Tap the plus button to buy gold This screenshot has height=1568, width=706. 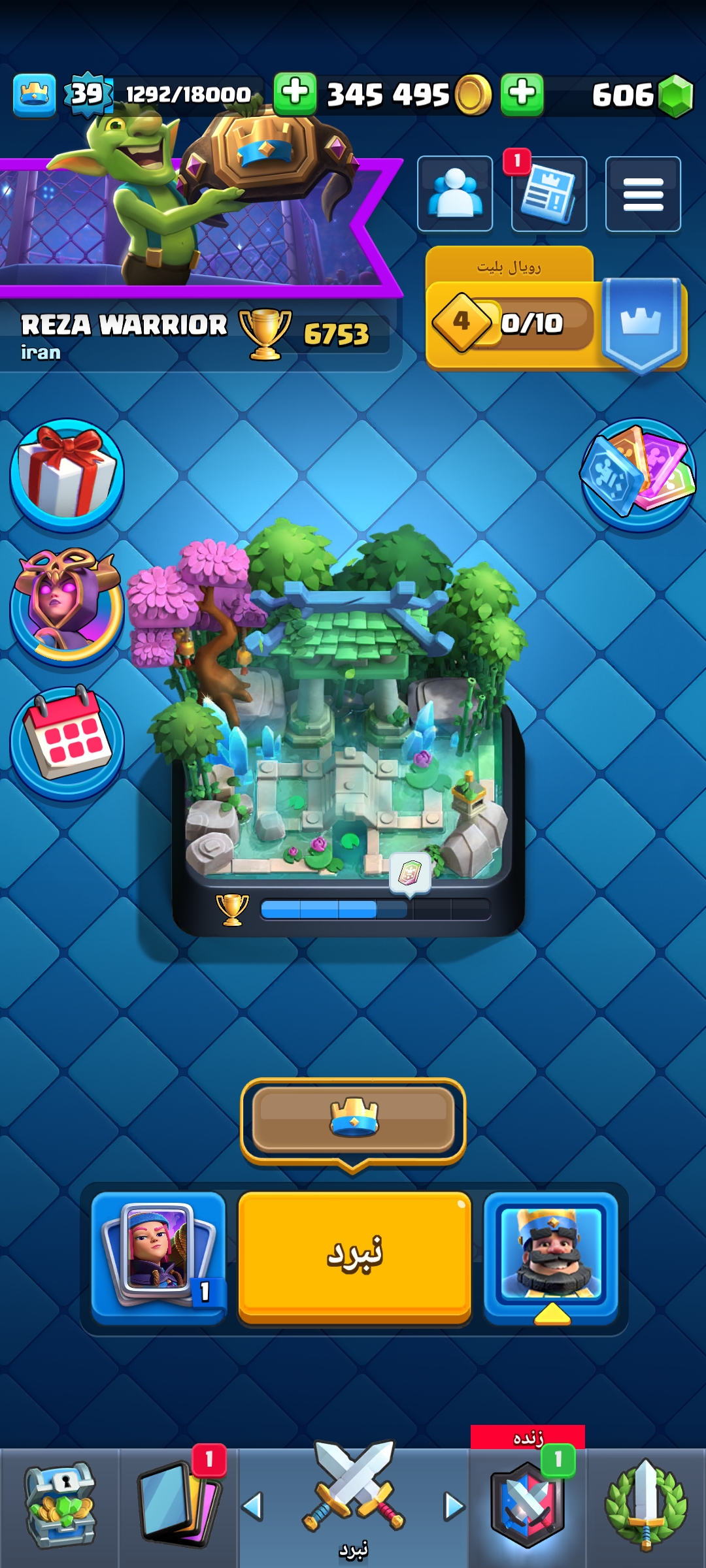295,93
